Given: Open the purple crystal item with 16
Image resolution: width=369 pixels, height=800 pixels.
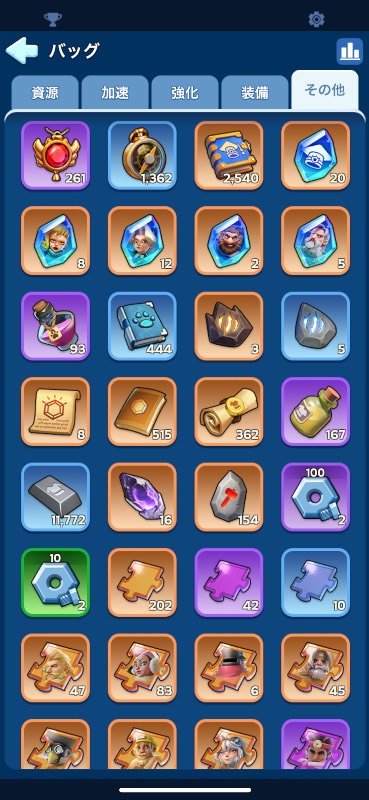Looking at the screenshot, I should (x=142, y=497).
